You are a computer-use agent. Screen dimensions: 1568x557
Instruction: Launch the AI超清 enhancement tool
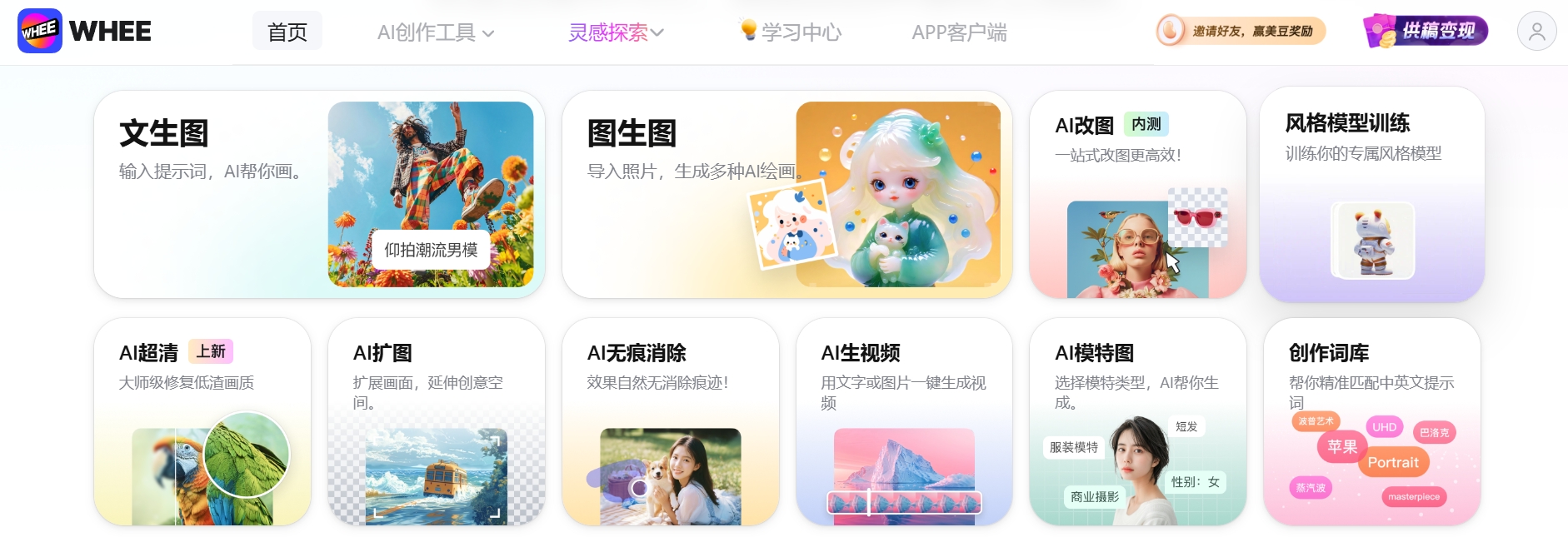pyautogui.click(x=202, y=421)
